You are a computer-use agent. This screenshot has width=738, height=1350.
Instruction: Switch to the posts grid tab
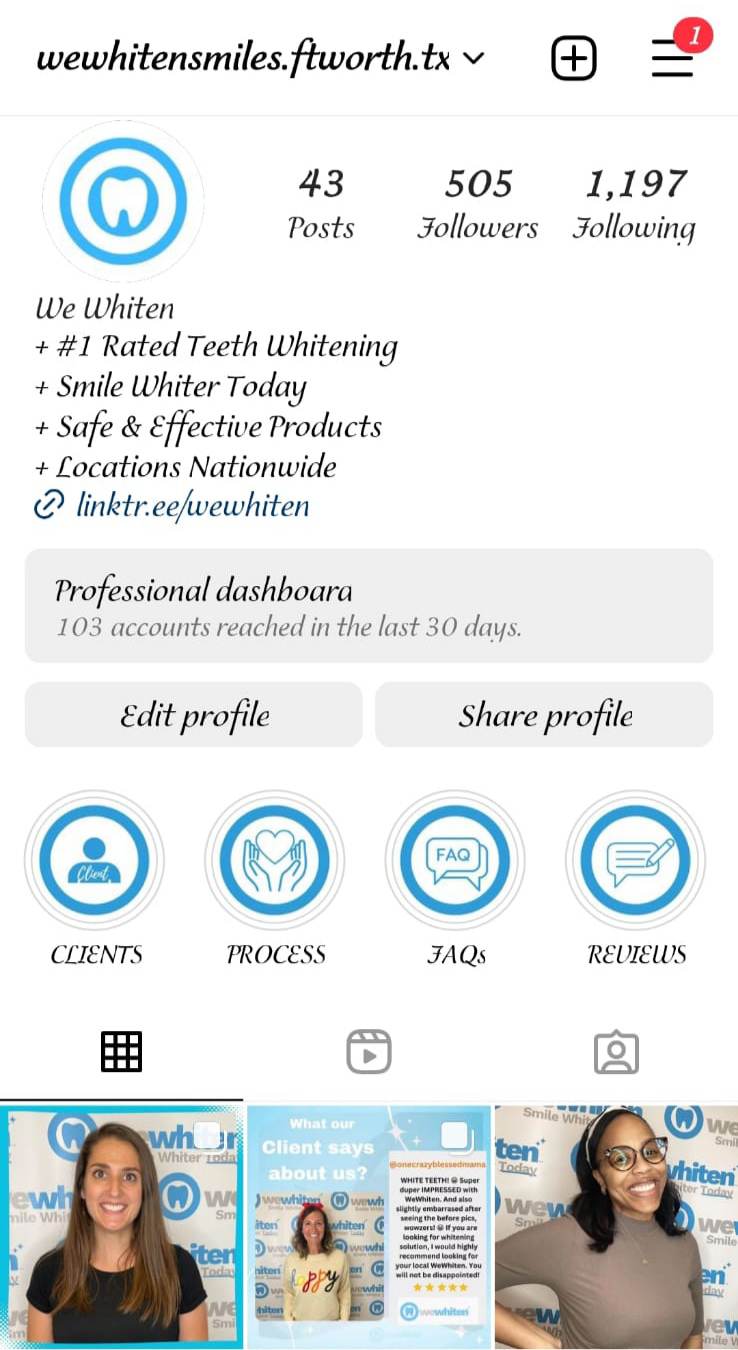(122, 1052)
